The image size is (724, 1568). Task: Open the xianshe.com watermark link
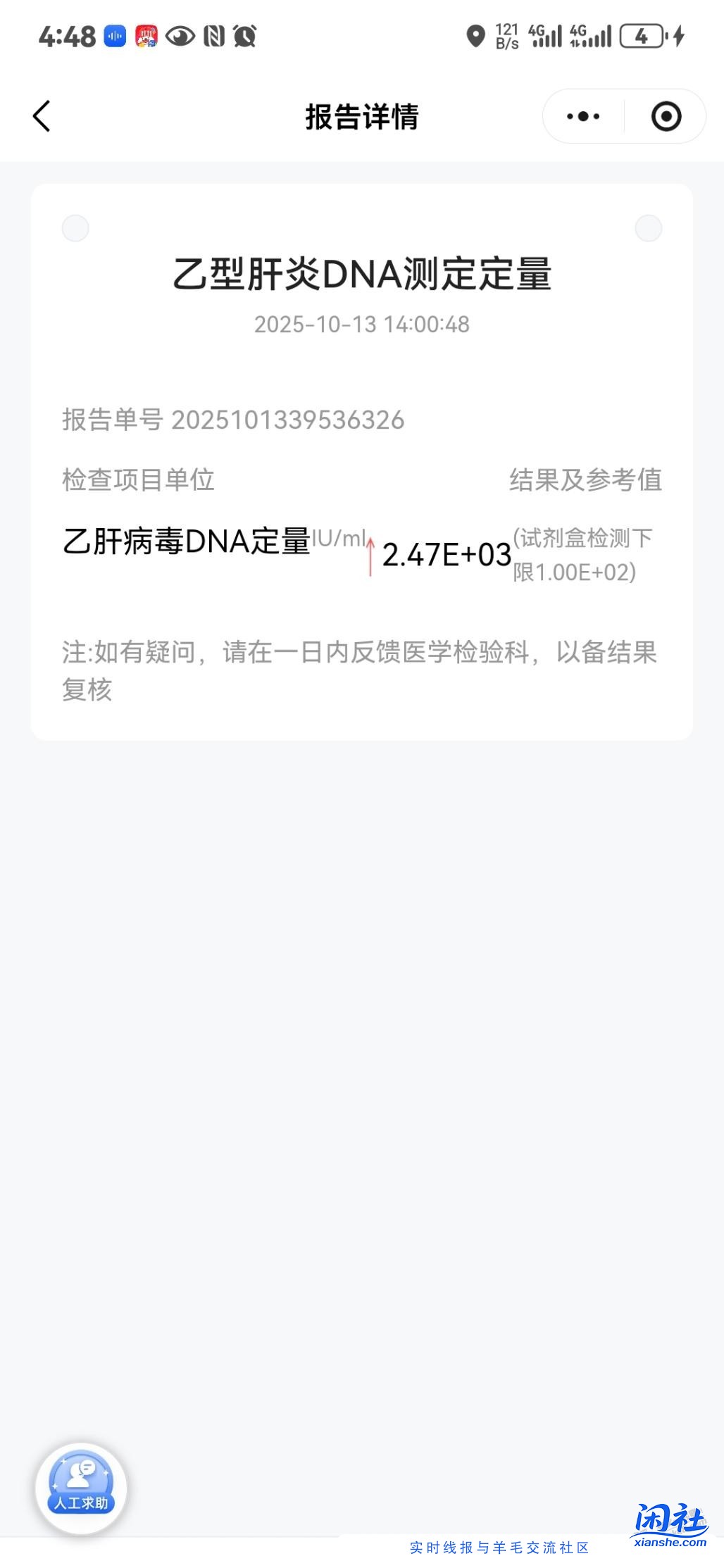[670, 1544]
